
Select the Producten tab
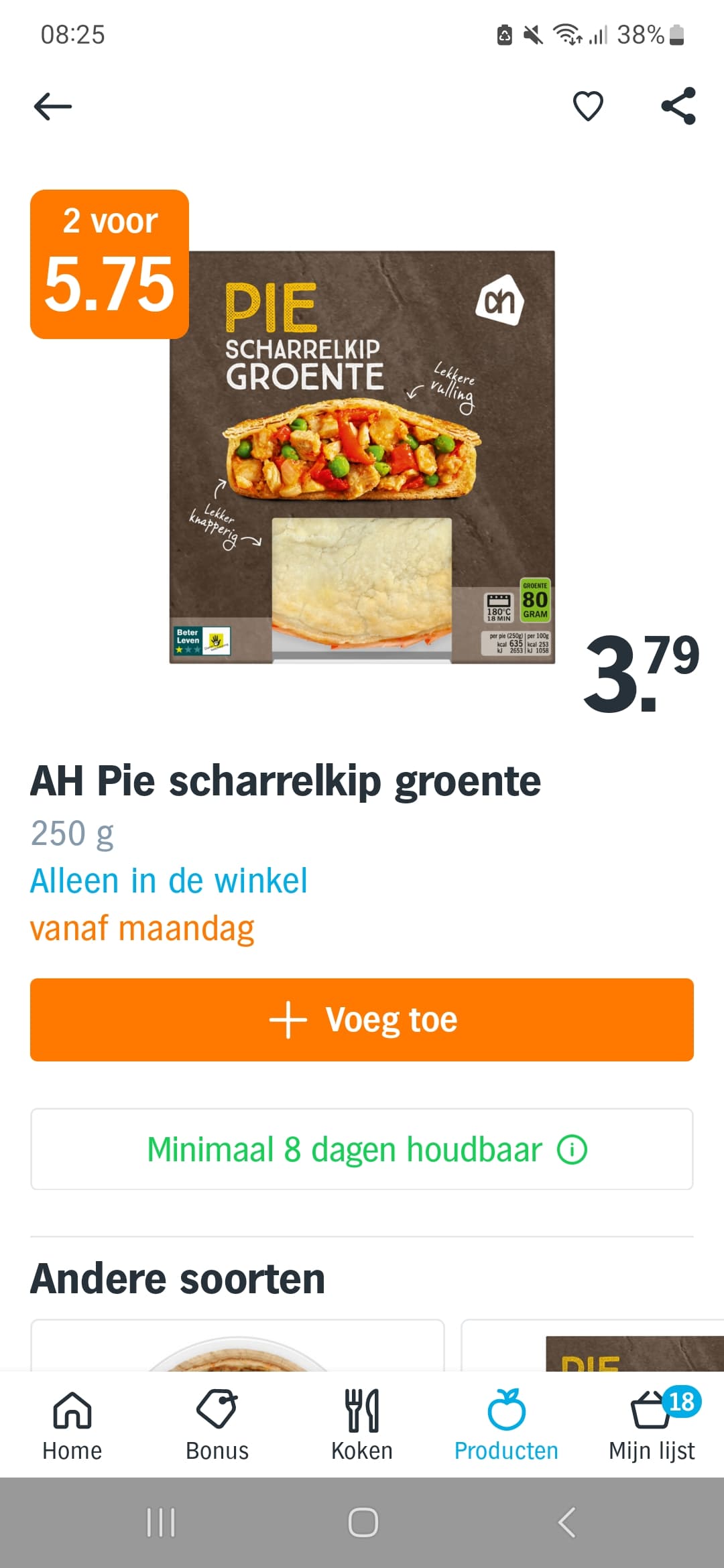tap(507, 1425)
